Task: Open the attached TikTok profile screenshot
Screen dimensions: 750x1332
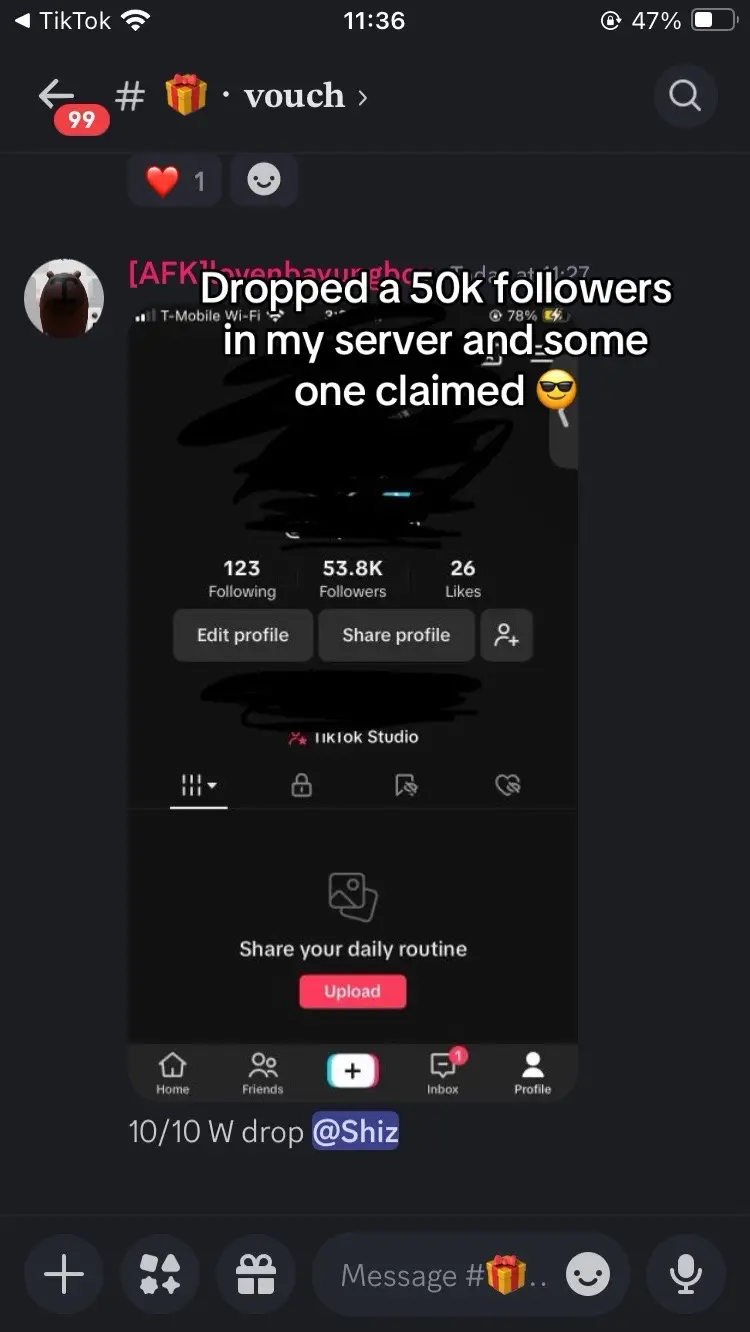Action: click(353, 700)
